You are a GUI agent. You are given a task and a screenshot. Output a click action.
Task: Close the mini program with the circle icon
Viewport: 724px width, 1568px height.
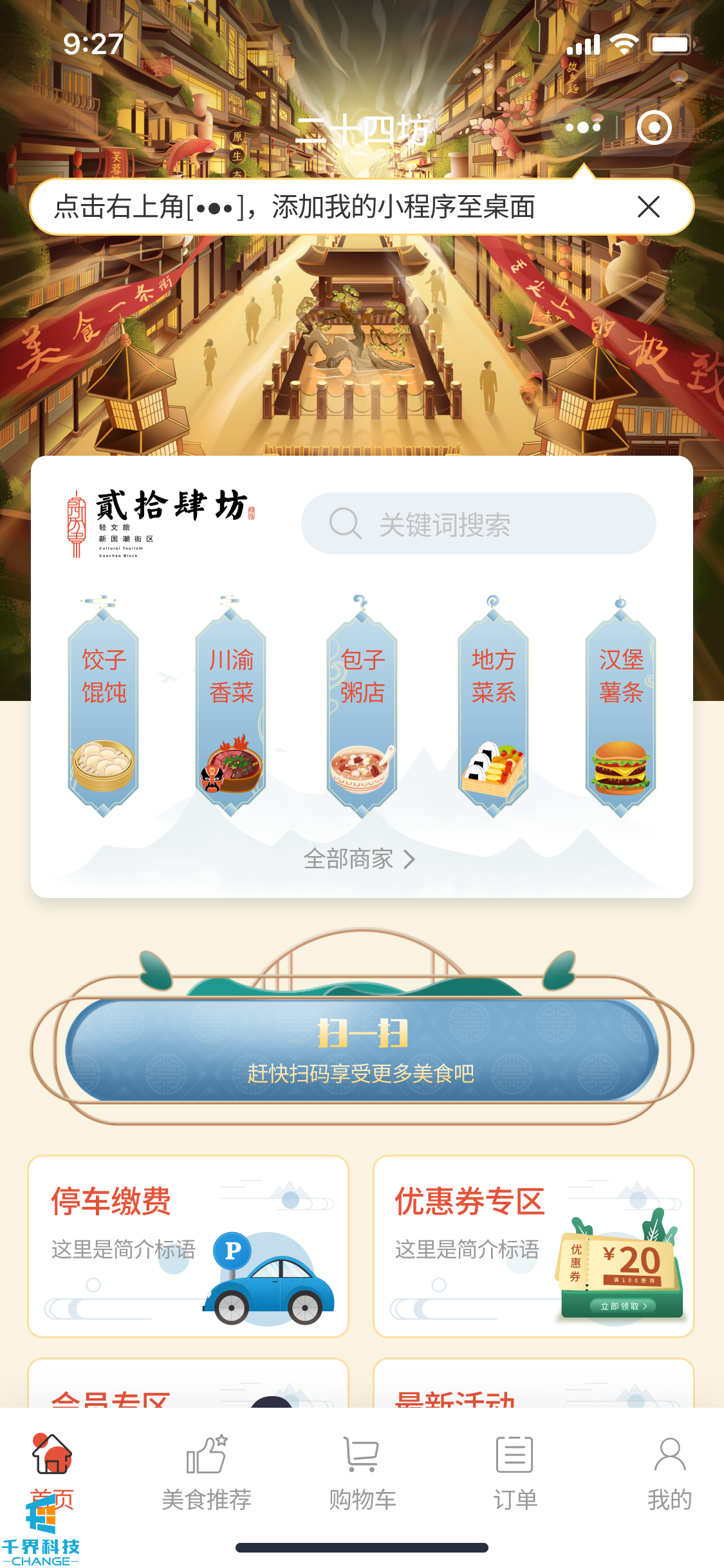(x=654, y=127)
